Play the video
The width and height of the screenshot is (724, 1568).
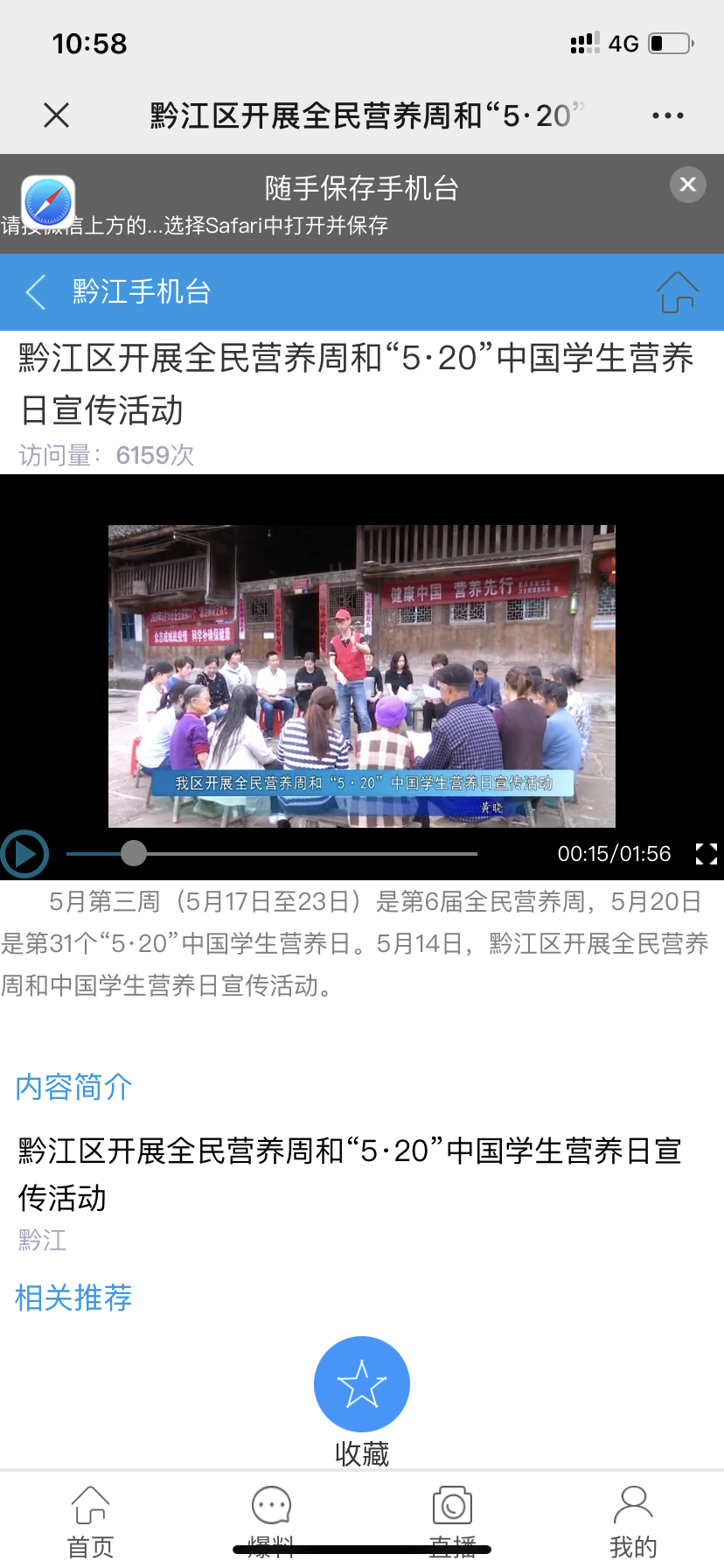click(x=24, y=854)
